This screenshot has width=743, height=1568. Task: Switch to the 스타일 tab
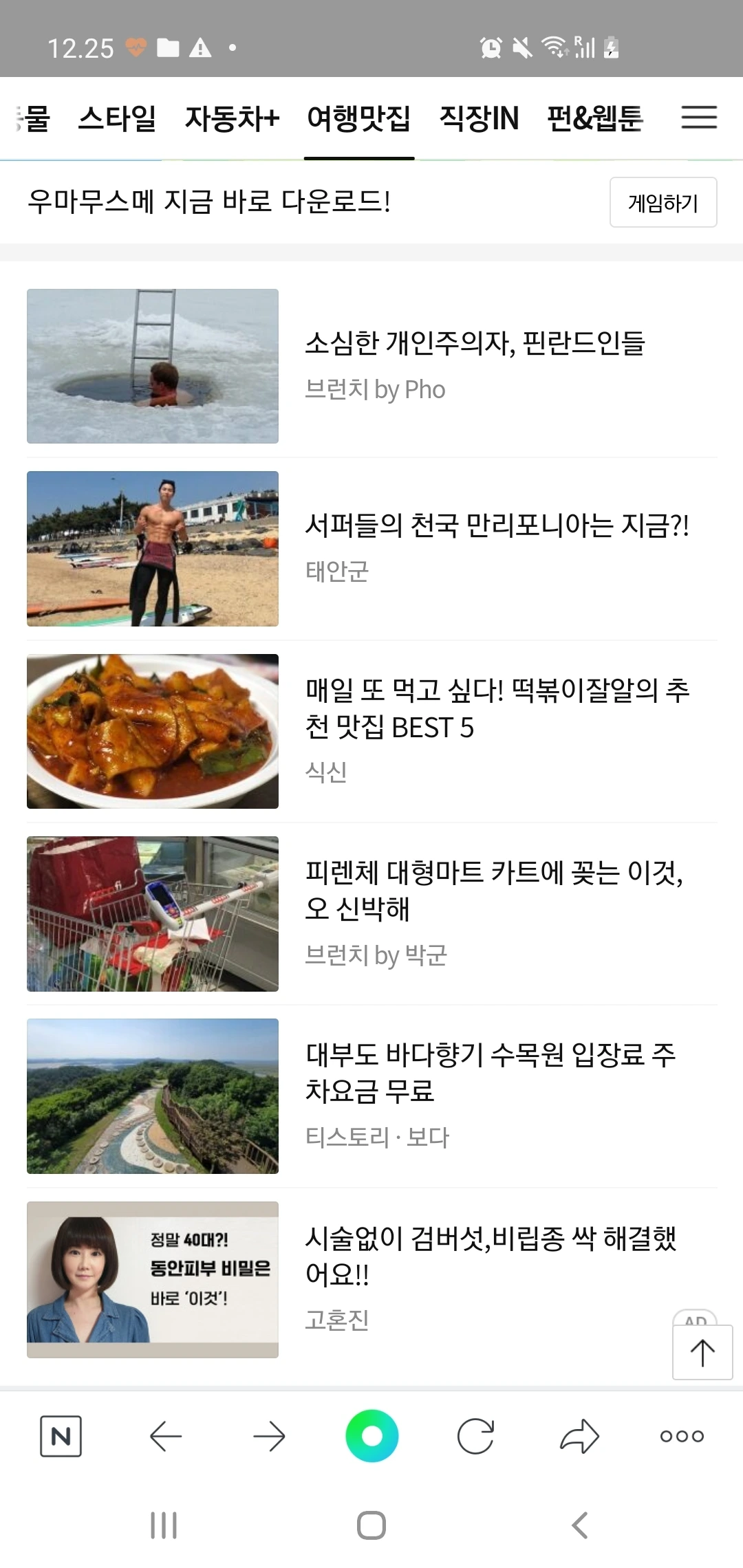(x=117, y=118)
